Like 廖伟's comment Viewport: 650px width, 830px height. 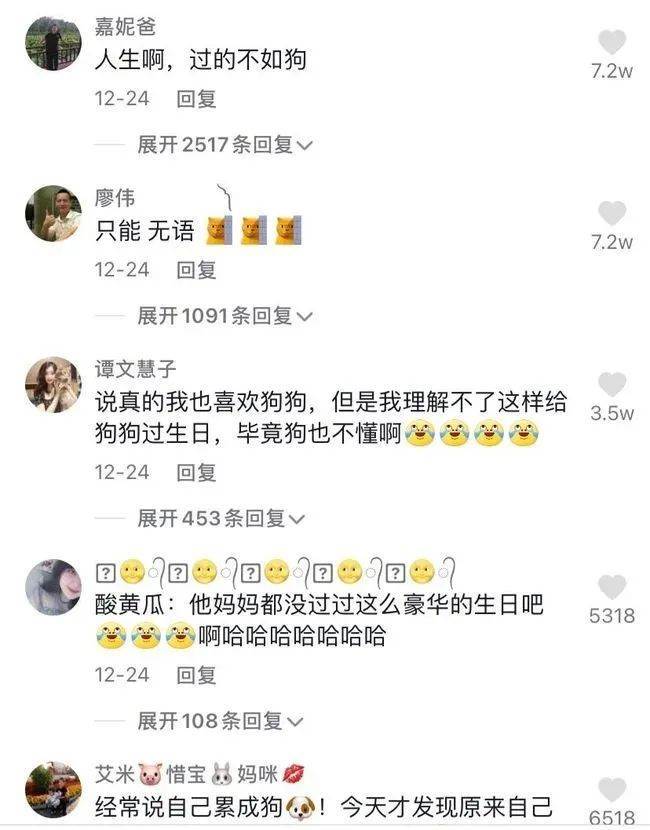tap(612, 213)
